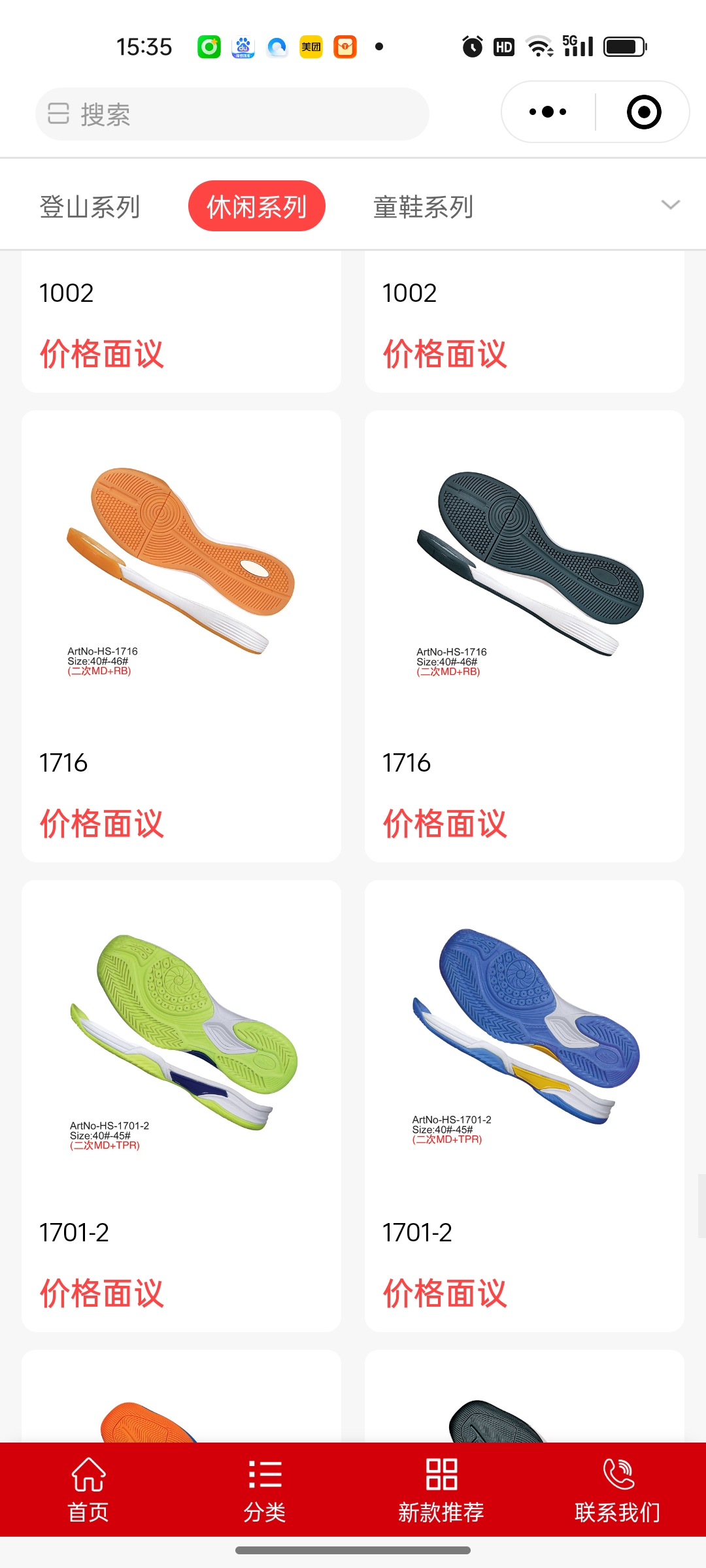View the green 1701-2 sole product card
This screenshot has height=1568, width=706.
[181, 1105]
